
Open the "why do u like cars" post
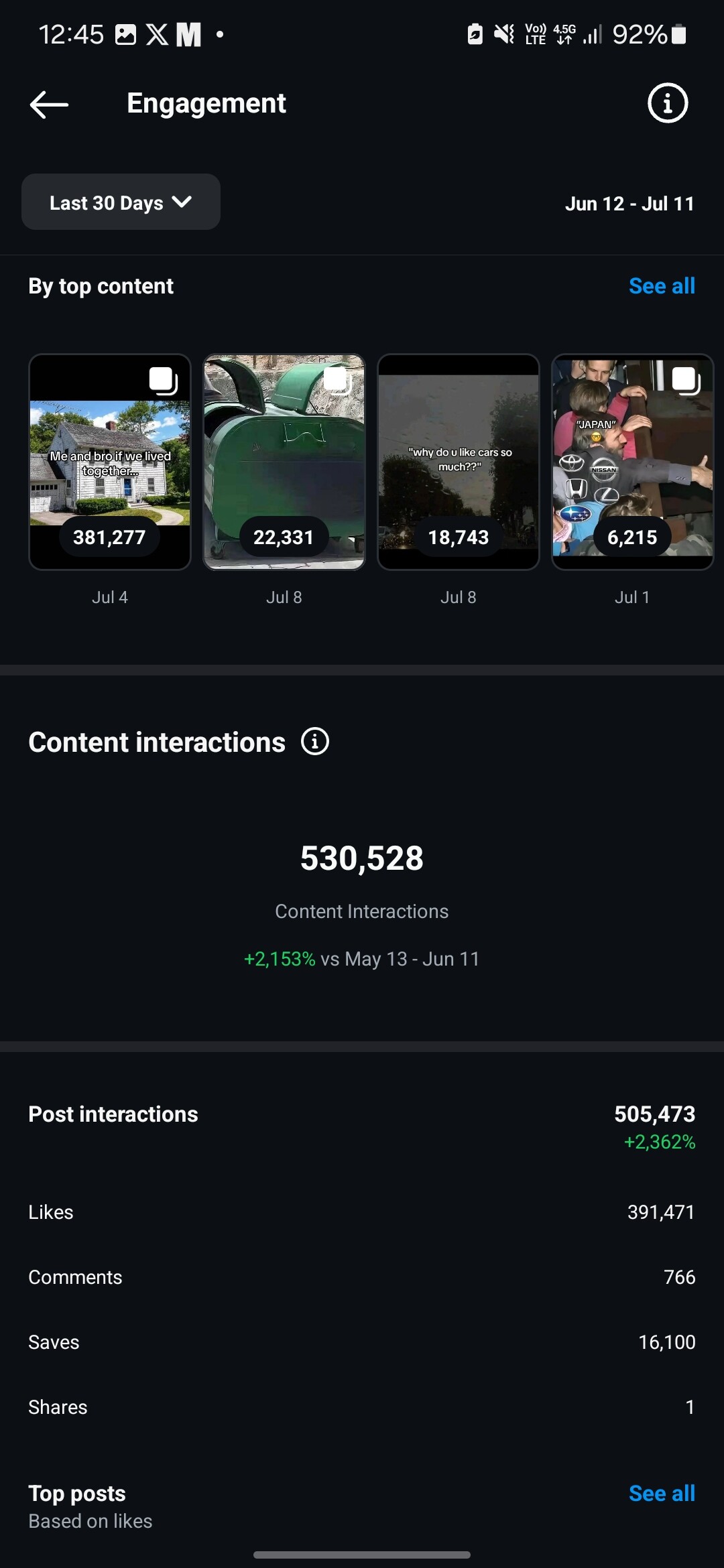[459, 462]
